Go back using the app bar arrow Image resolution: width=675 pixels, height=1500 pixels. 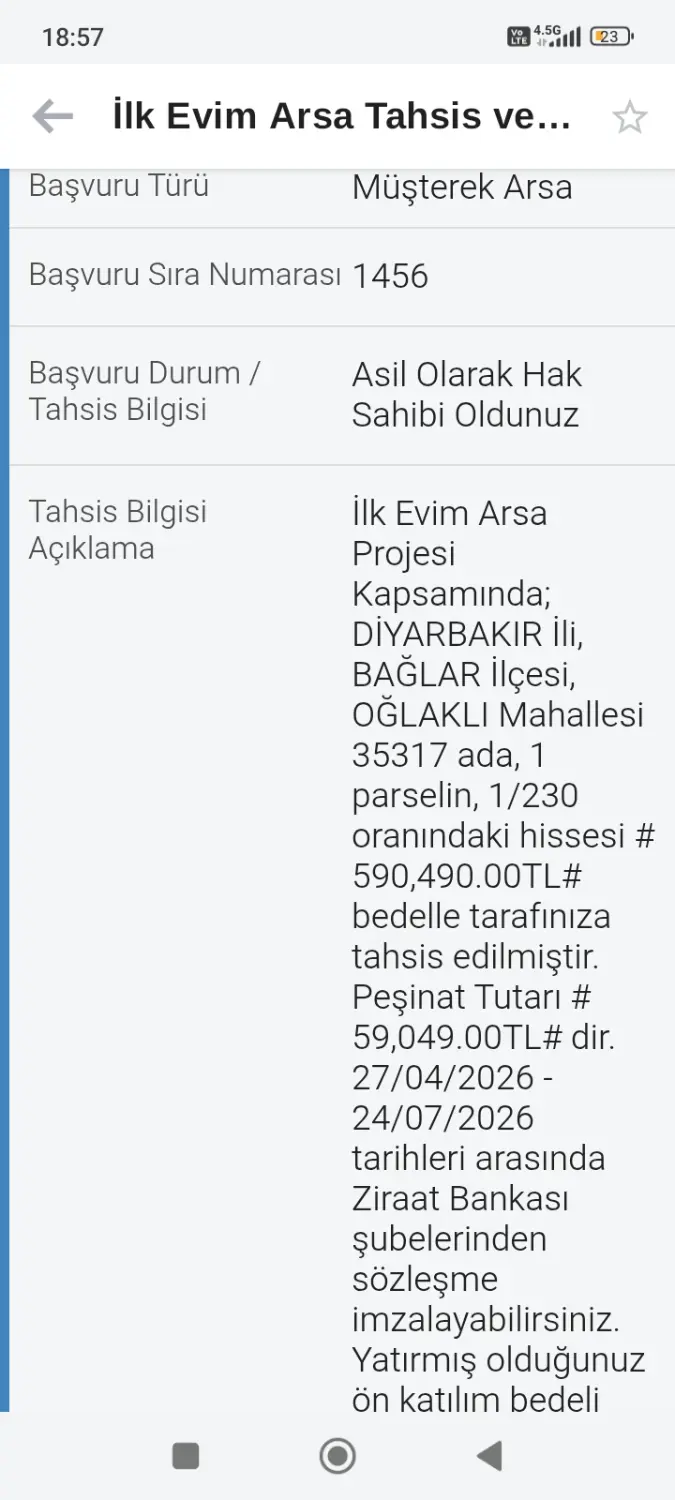pyautogui.click(x=53, y=117)
